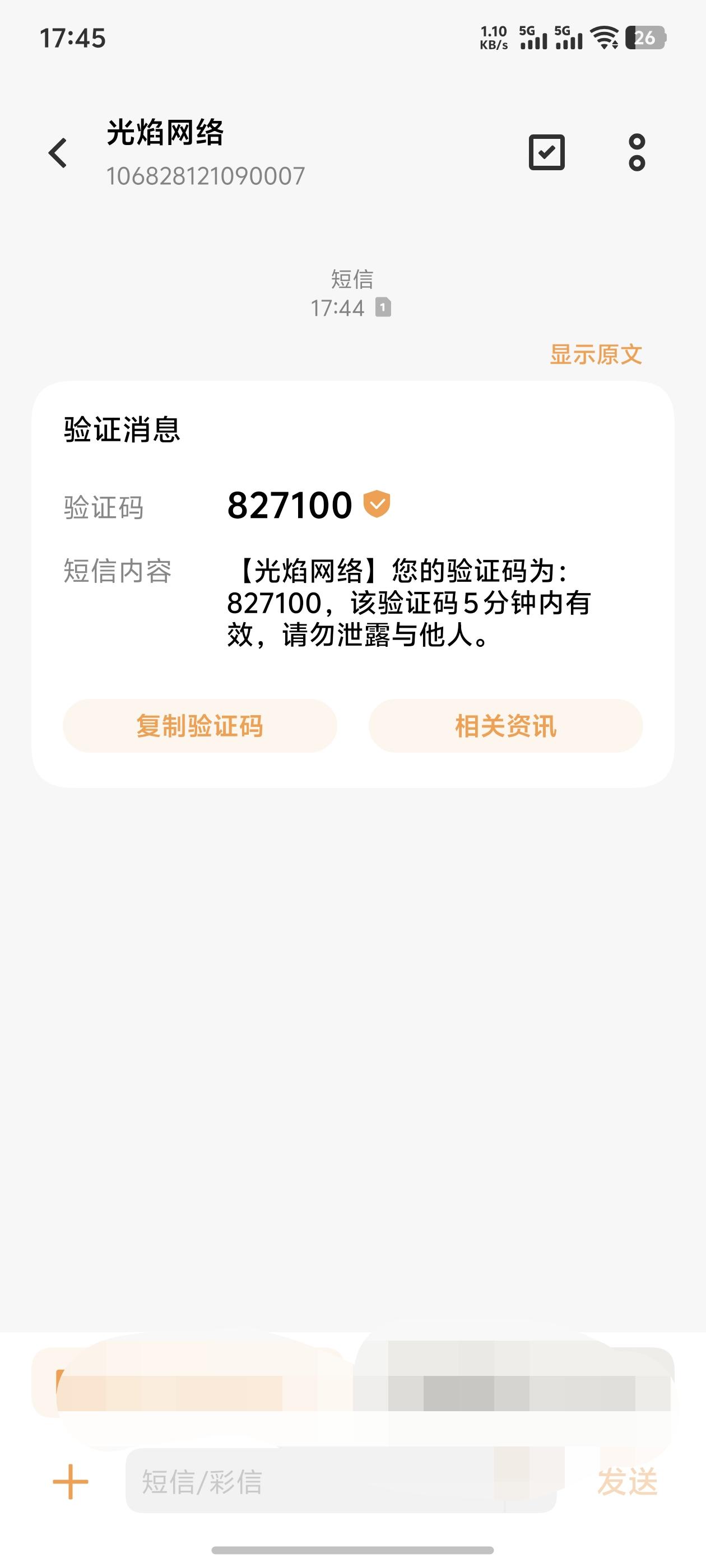Image resolution: width=706 pixels, height=1568 pixels.
Task: Tap the 验证消息 card header
Action: (x=120, y=430)
